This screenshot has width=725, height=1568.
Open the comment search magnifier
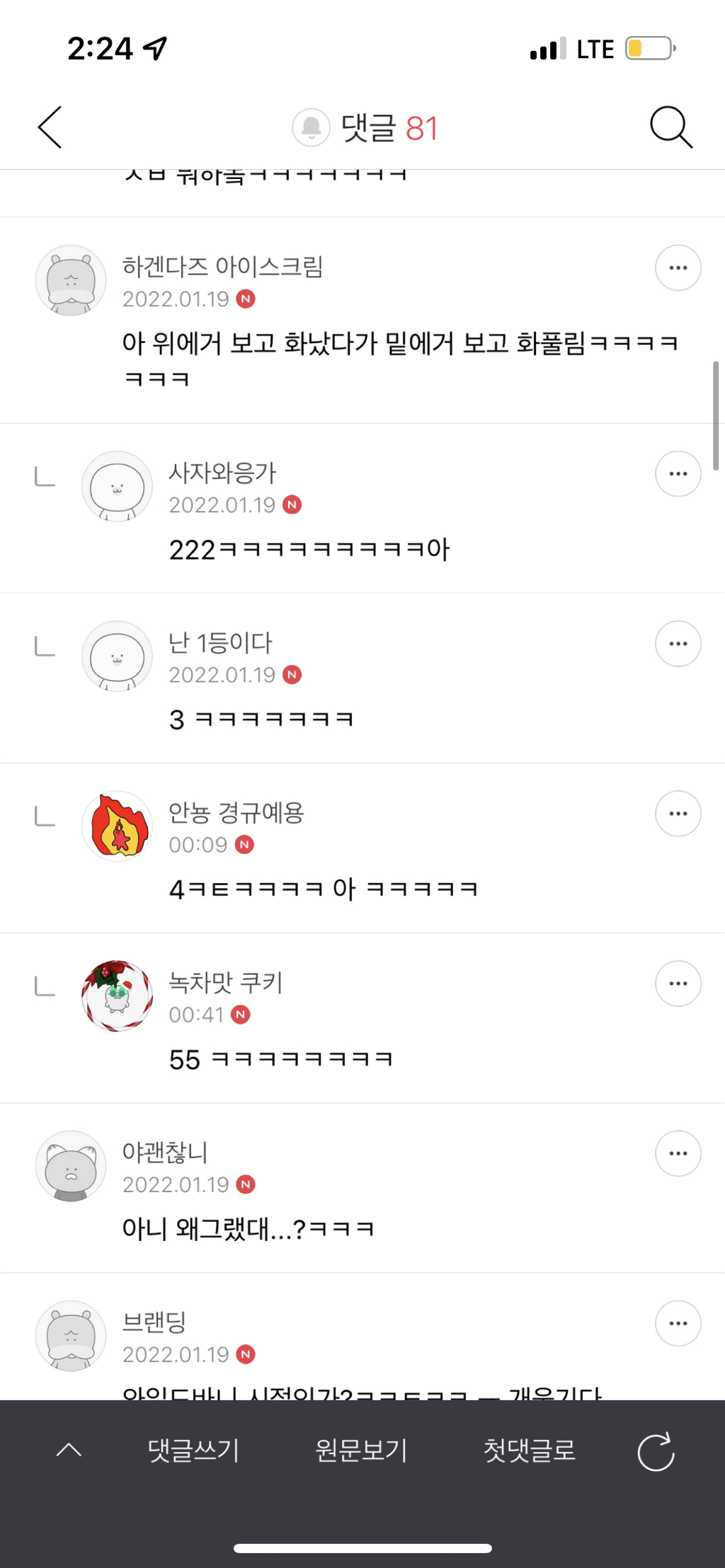point(670,127)
